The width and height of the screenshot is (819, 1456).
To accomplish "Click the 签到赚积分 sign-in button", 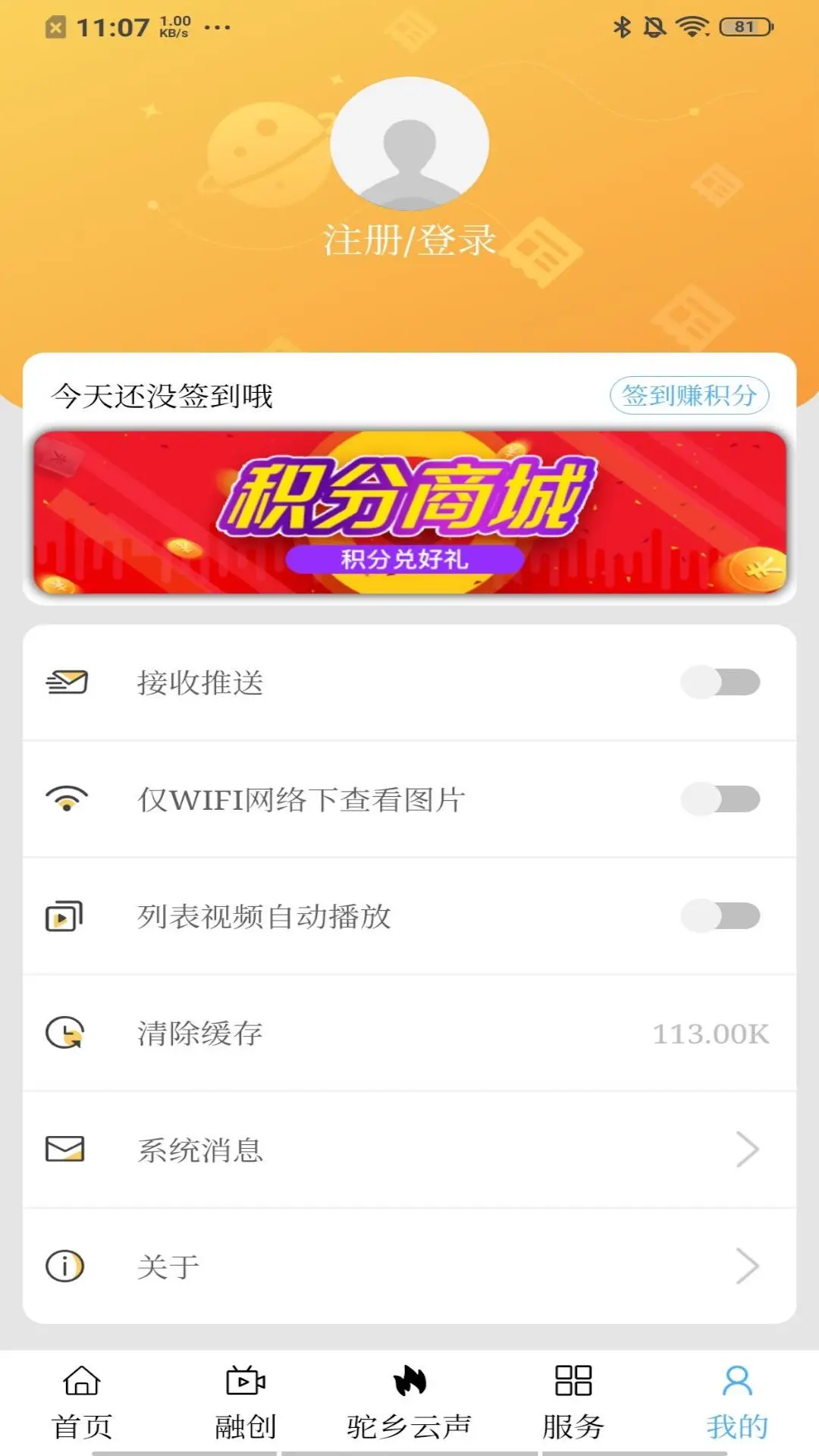I will coord(691,395).
